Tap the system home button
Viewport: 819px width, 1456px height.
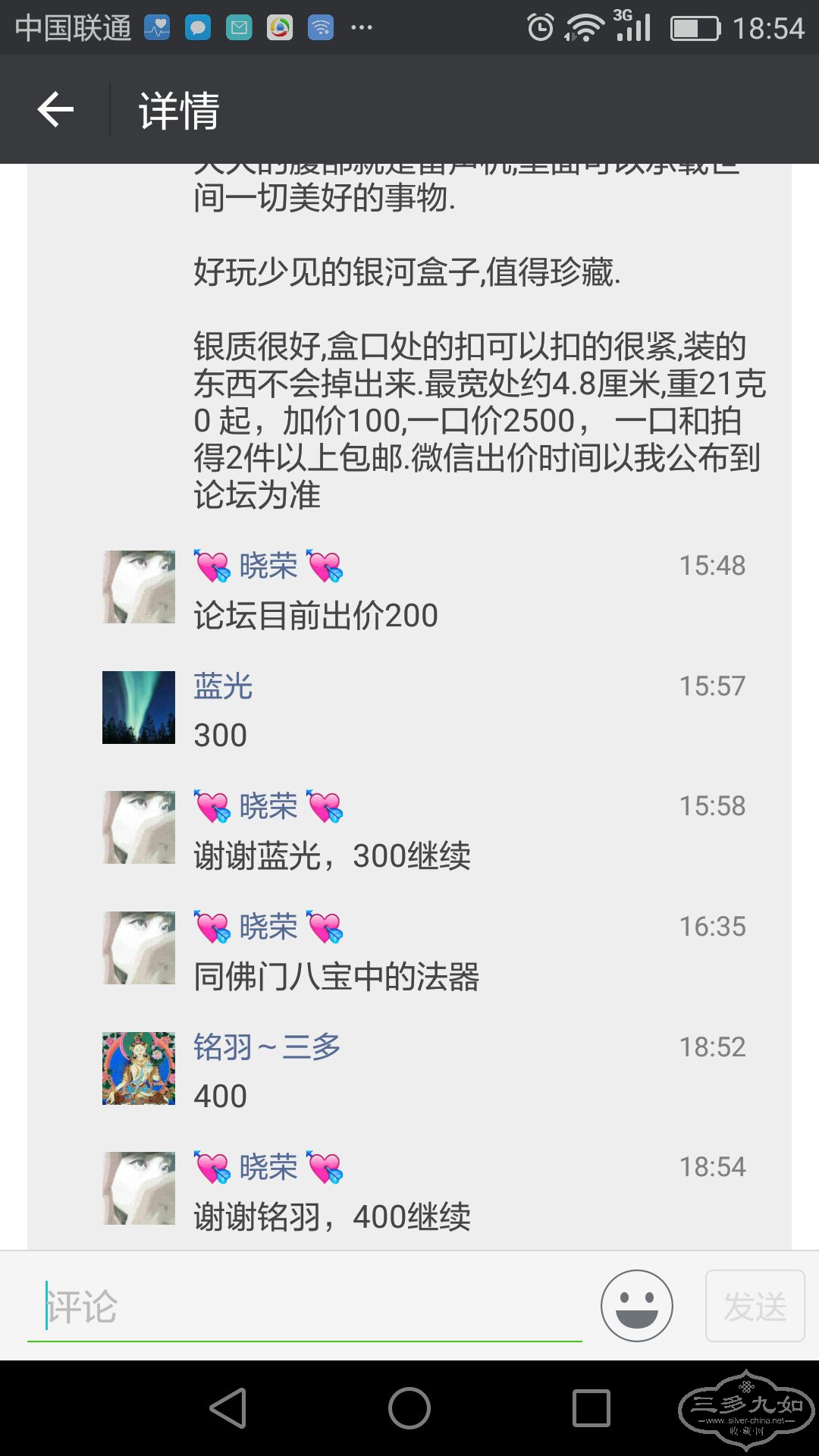[x=409, y=1408]
